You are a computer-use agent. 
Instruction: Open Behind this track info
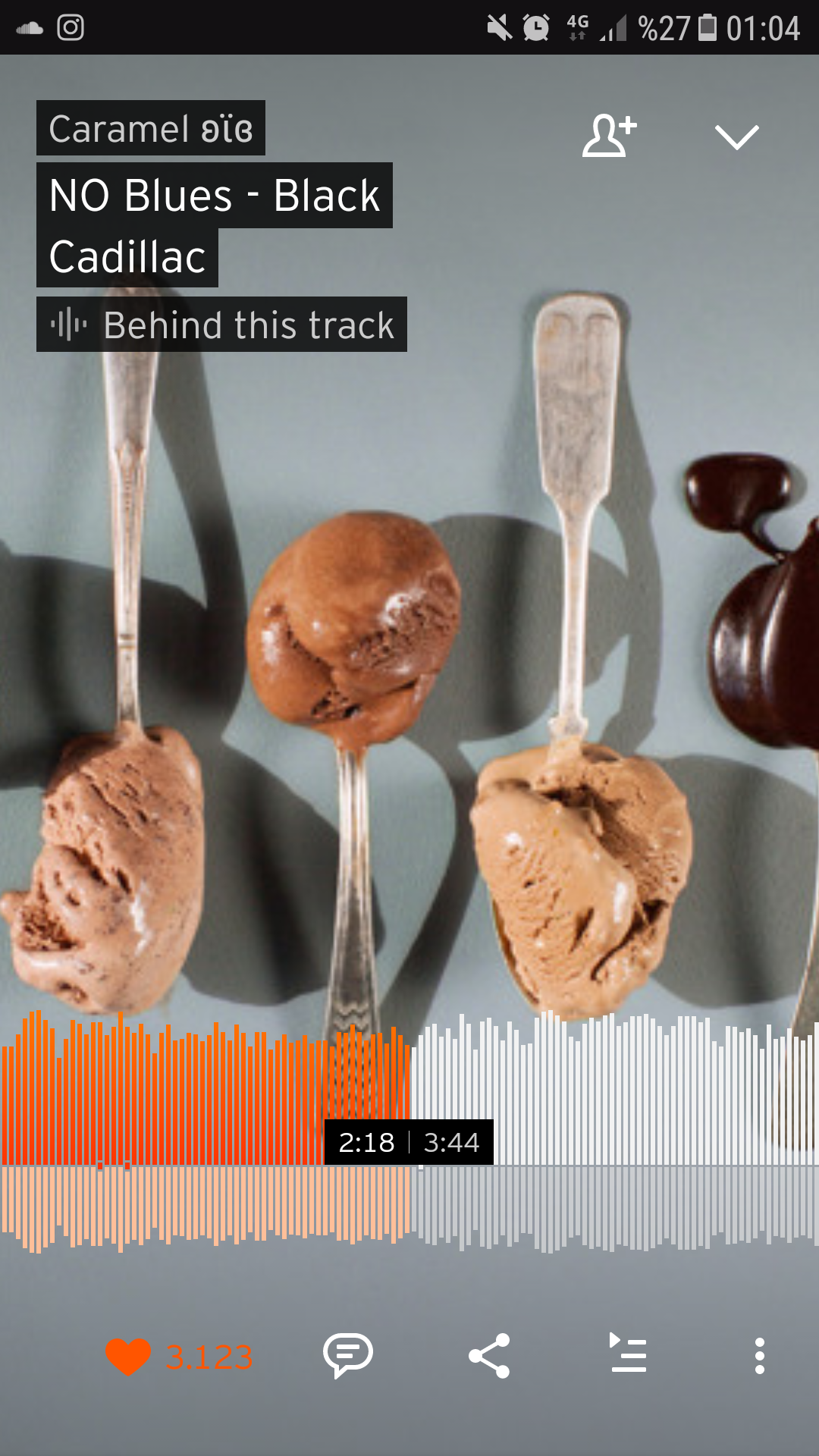(221, 325)
